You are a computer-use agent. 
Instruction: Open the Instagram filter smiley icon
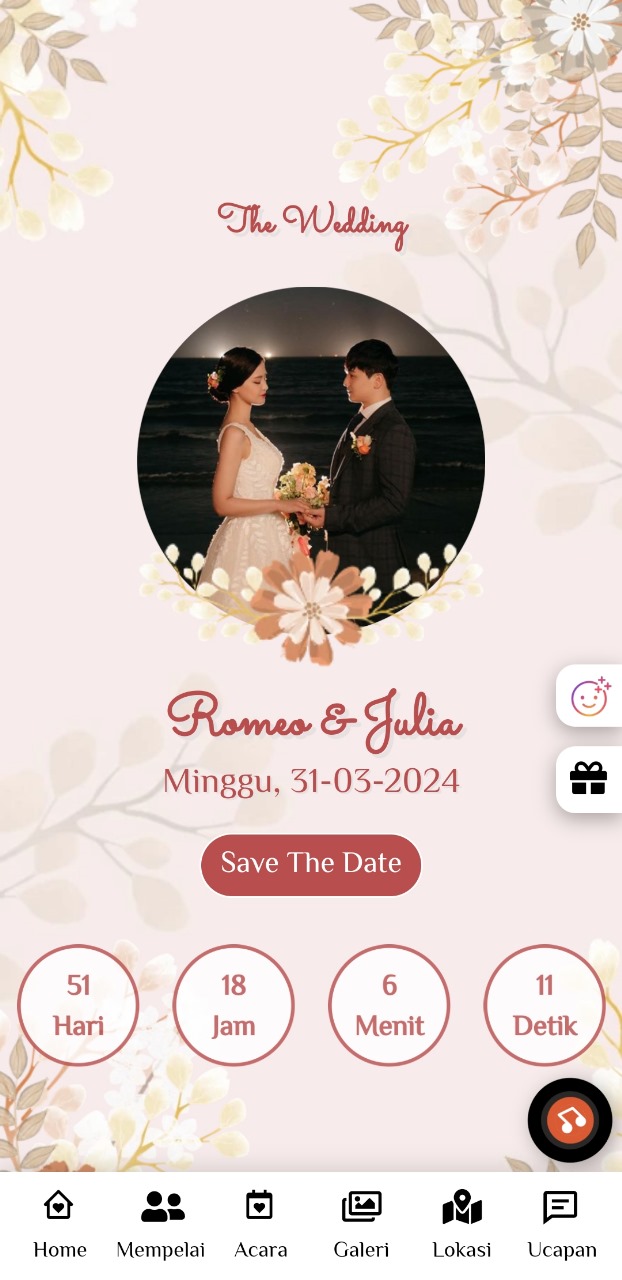(x=590, y=696)
